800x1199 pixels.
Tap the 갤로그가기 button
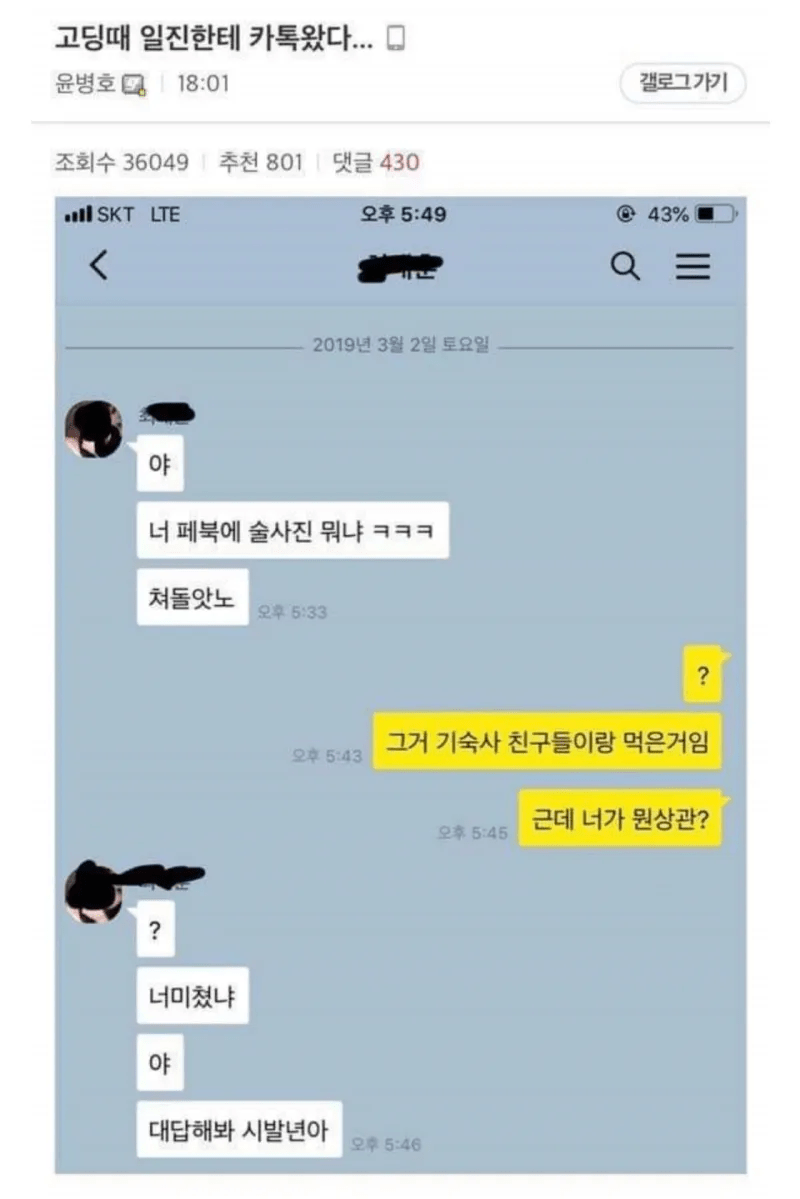[x=683, y=83]
